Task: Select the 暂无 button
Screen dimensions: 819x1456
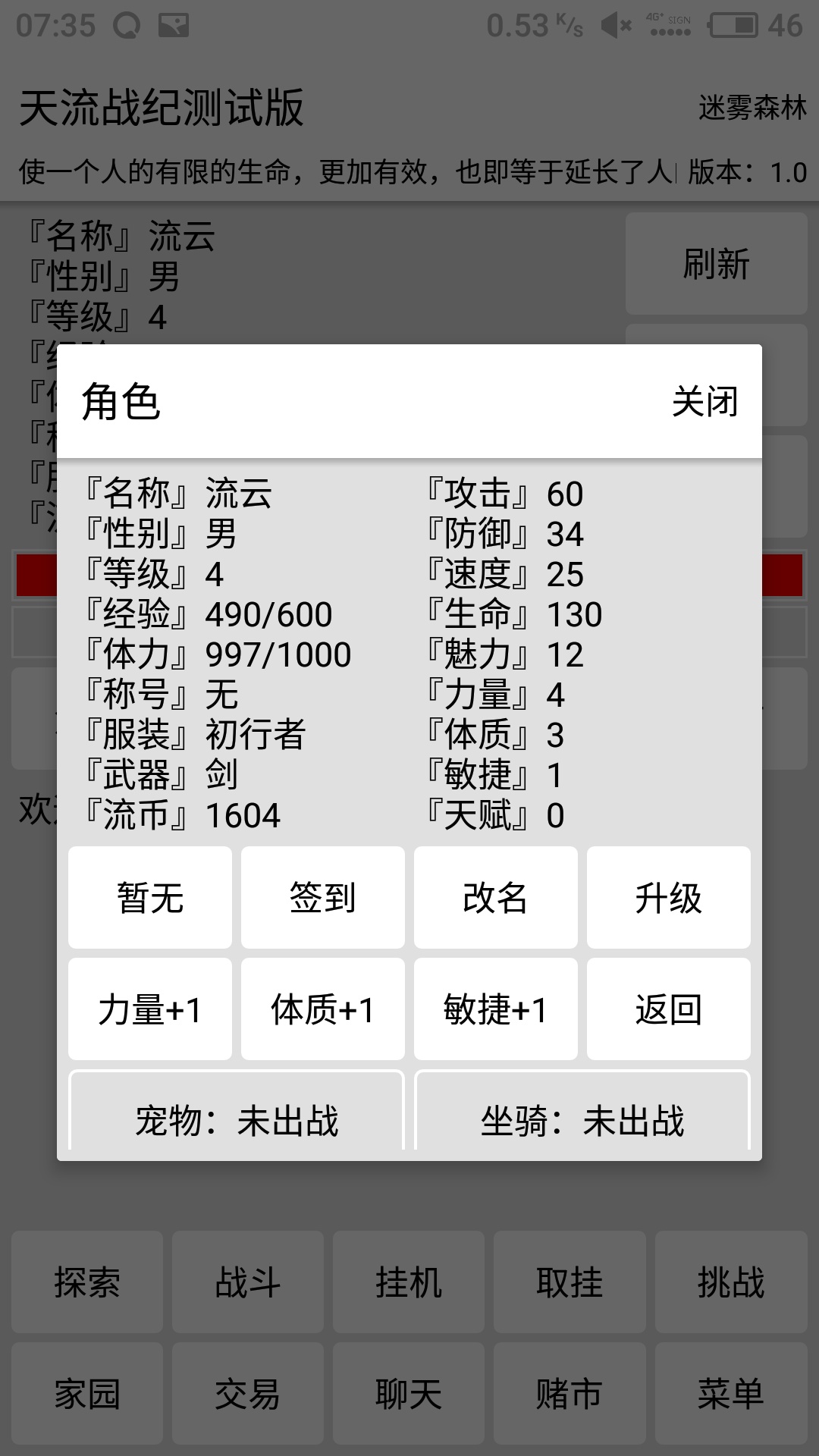Action: tap(150, 897)
